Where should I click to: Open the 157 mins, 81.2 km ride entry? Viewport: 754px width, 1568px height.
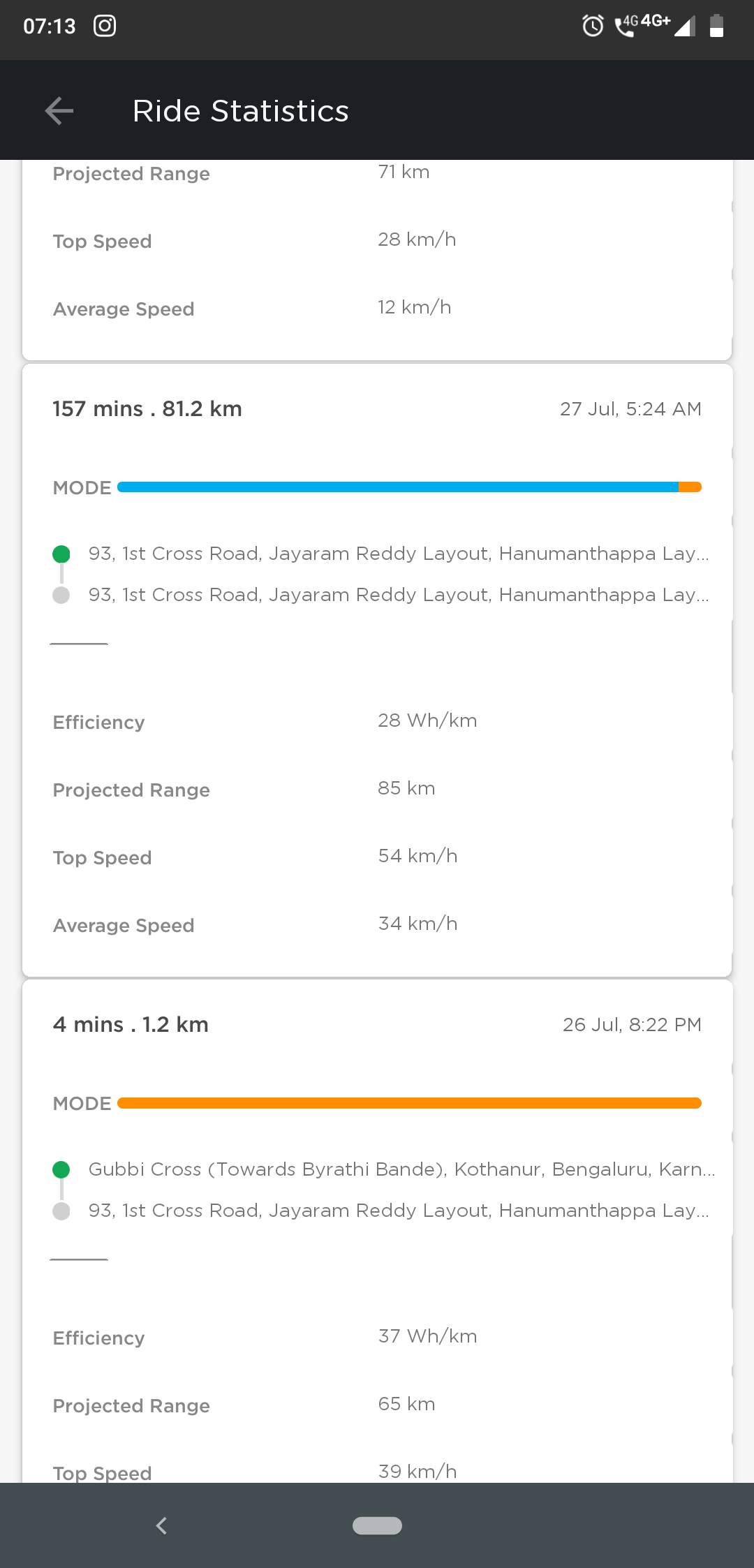(x=147, y=408)
